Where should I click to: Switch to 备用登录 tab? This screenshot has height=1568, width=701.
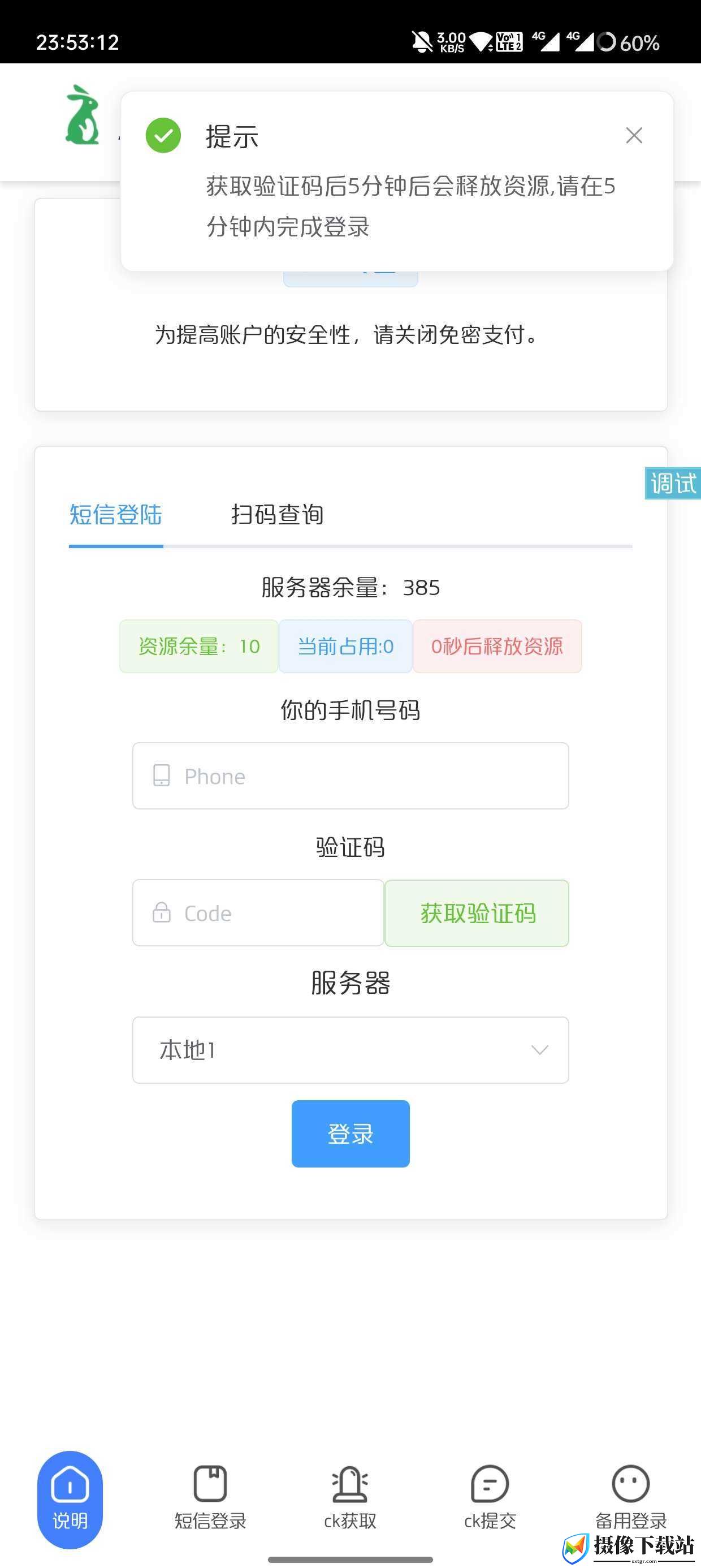630,1498
